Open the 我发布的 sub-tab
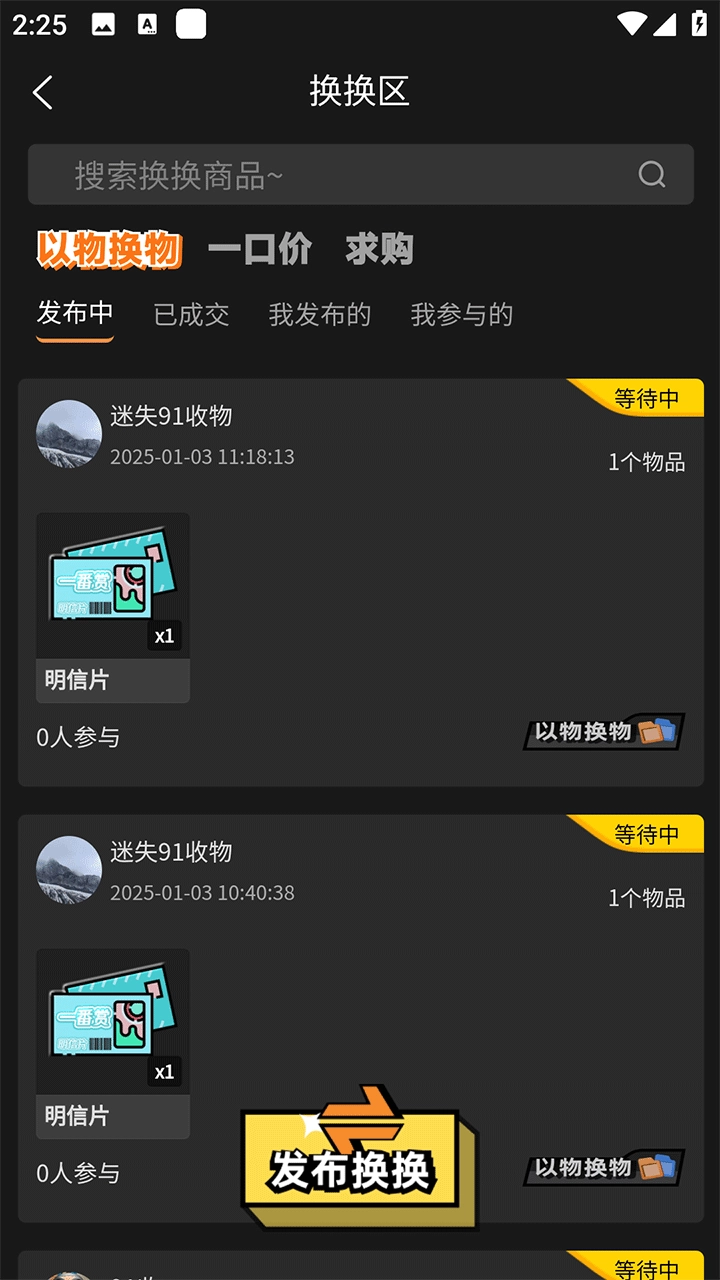The image size is (720, 1280). (x=320, y=315)
